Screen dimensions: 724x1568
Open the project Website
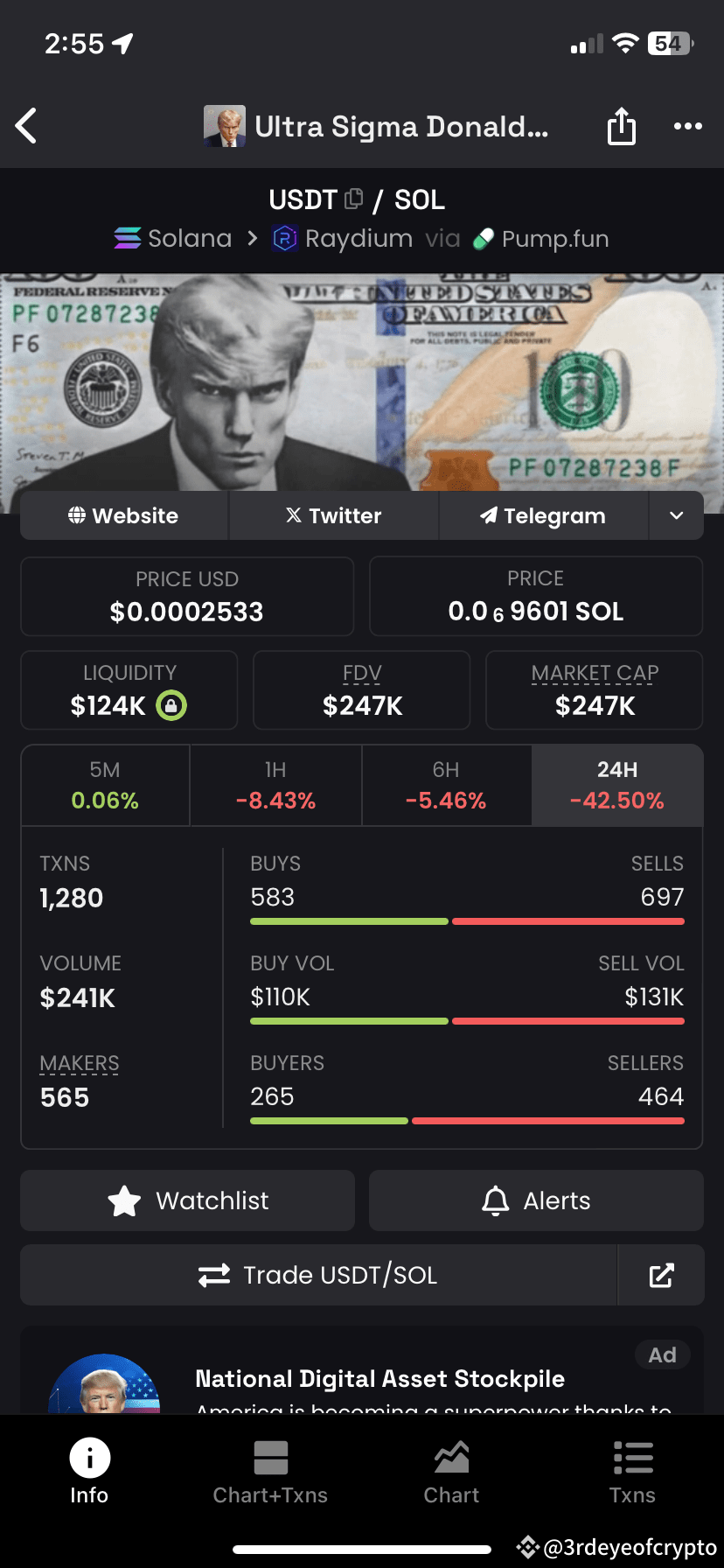coord(122,515)
